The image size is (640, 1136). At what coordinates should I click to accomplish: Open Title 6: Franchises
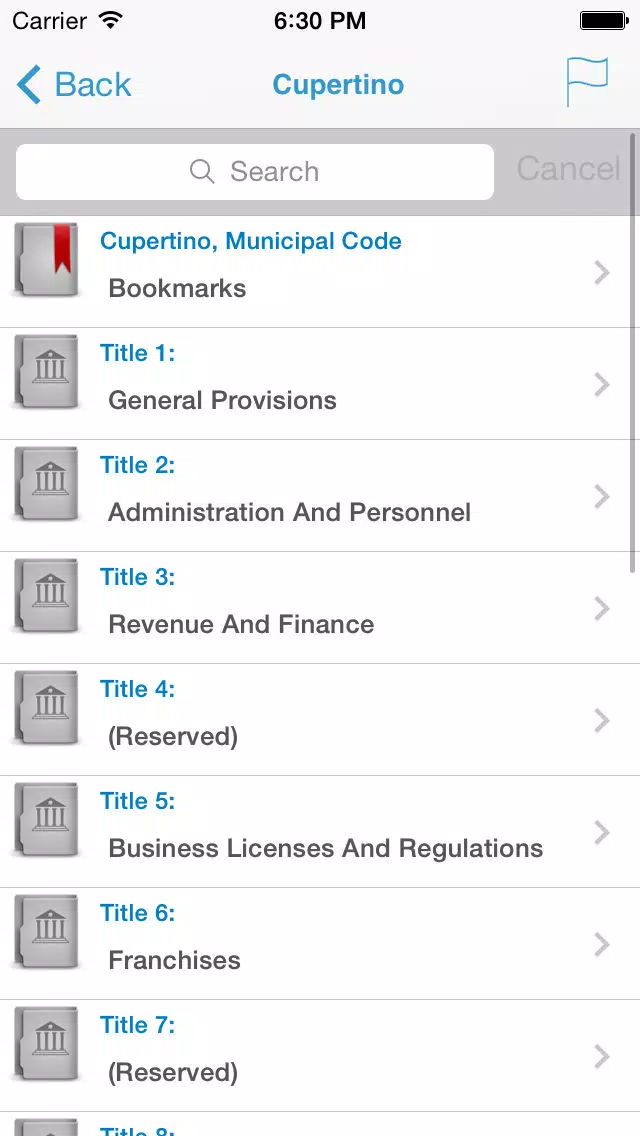320,943
